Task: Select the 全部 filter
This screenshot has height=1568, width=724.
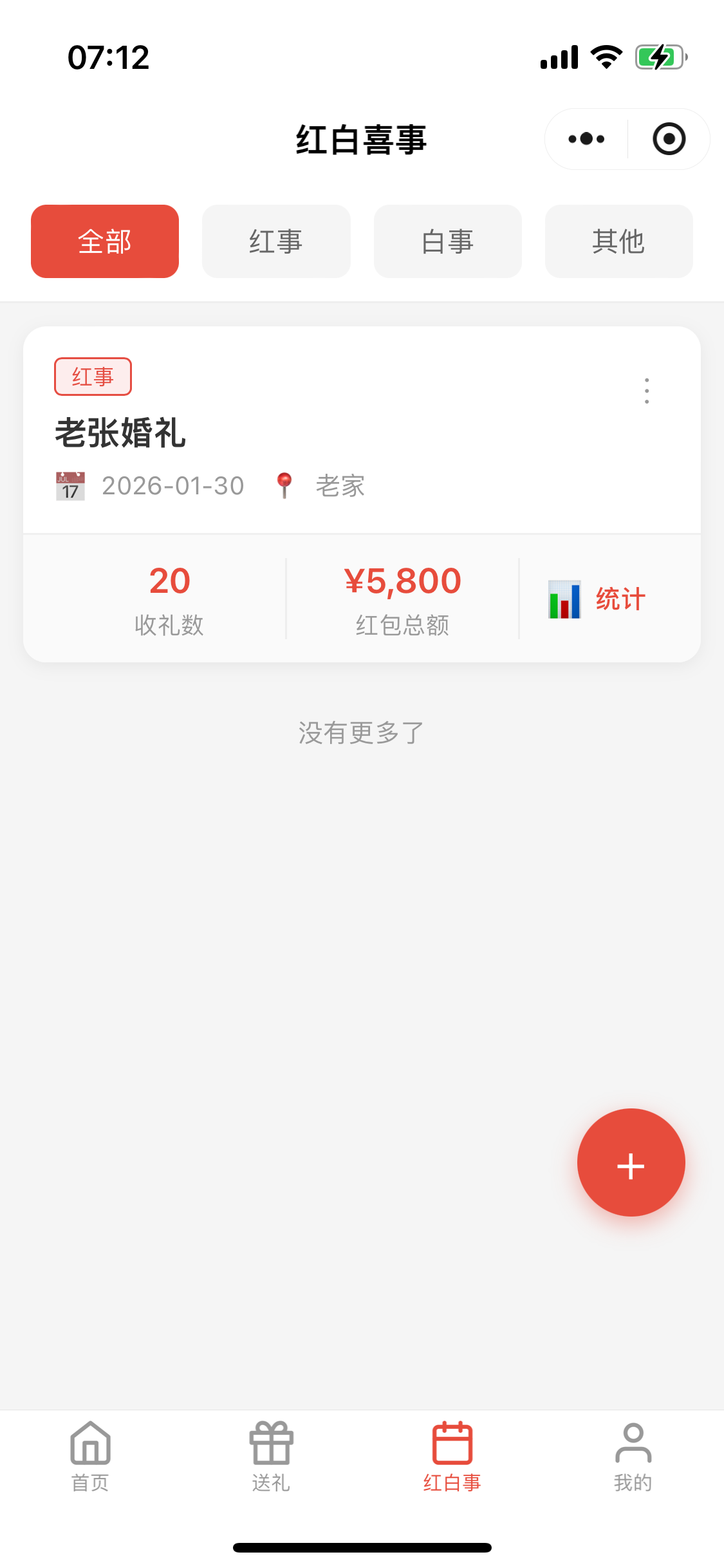Action: 104,241
